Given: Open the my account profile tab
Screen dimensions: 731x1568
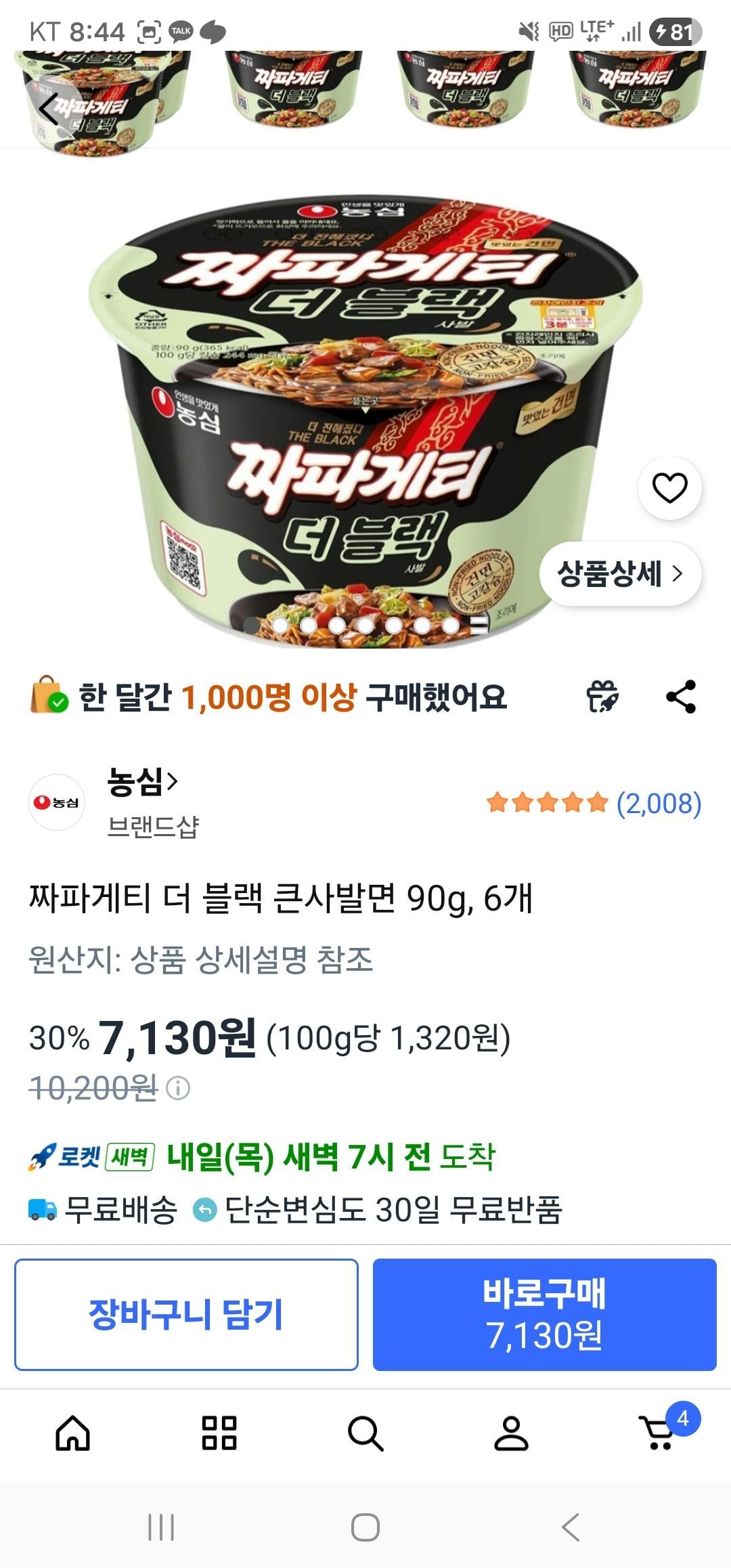Looking at the screenshot, I should pos(511,1433).
